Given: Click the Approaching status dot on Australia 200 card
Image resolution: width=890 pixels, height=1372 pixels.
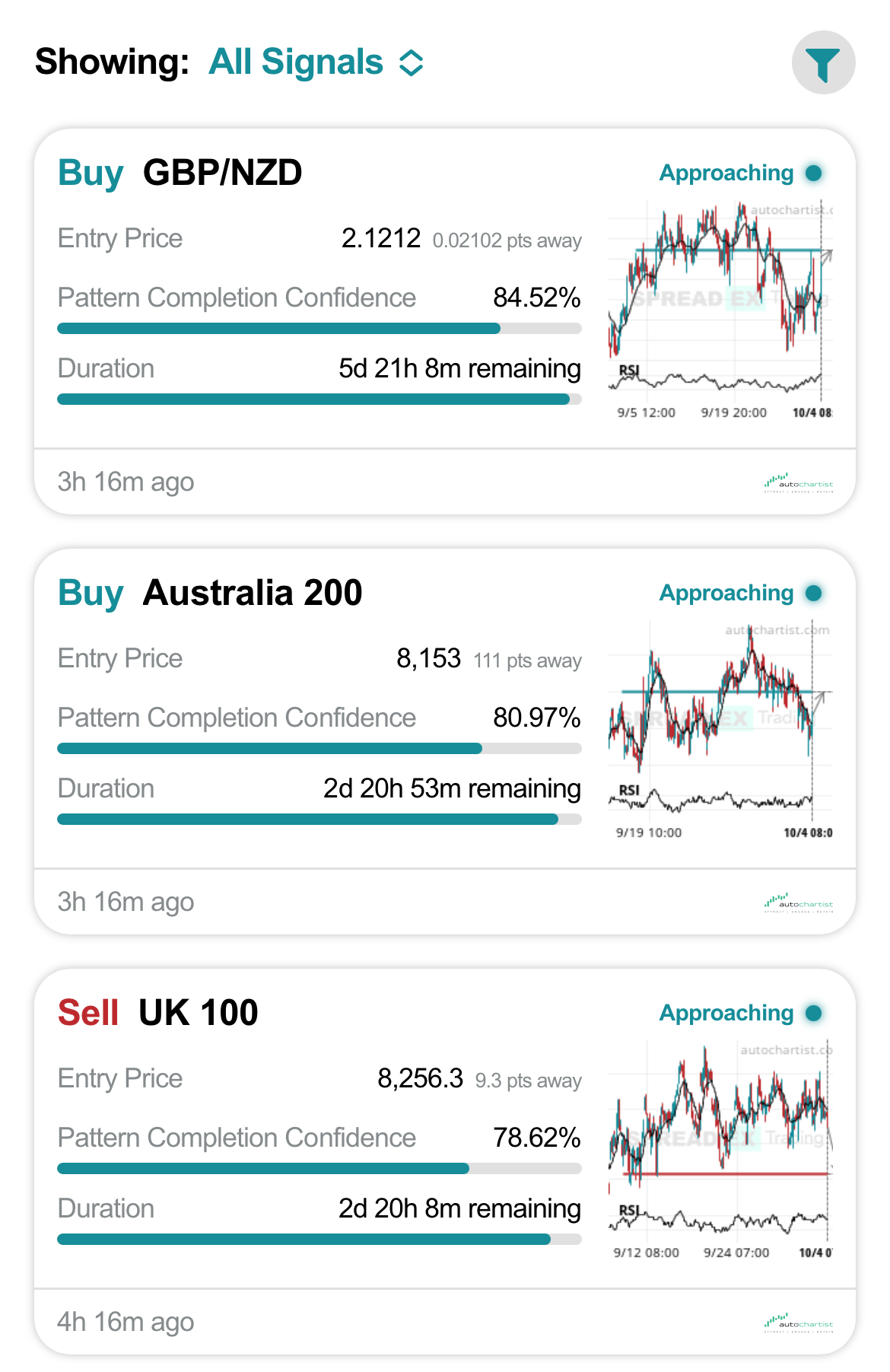Looking at the screenshot, I should point(814,594).
